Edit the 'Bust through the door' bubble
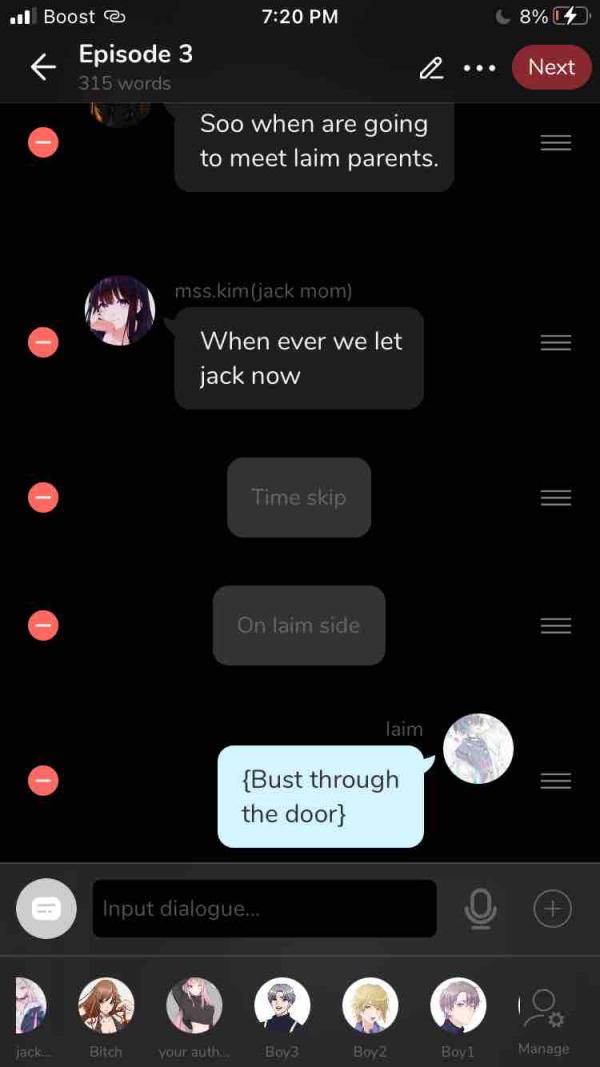600x1067 pixels. 320,797
